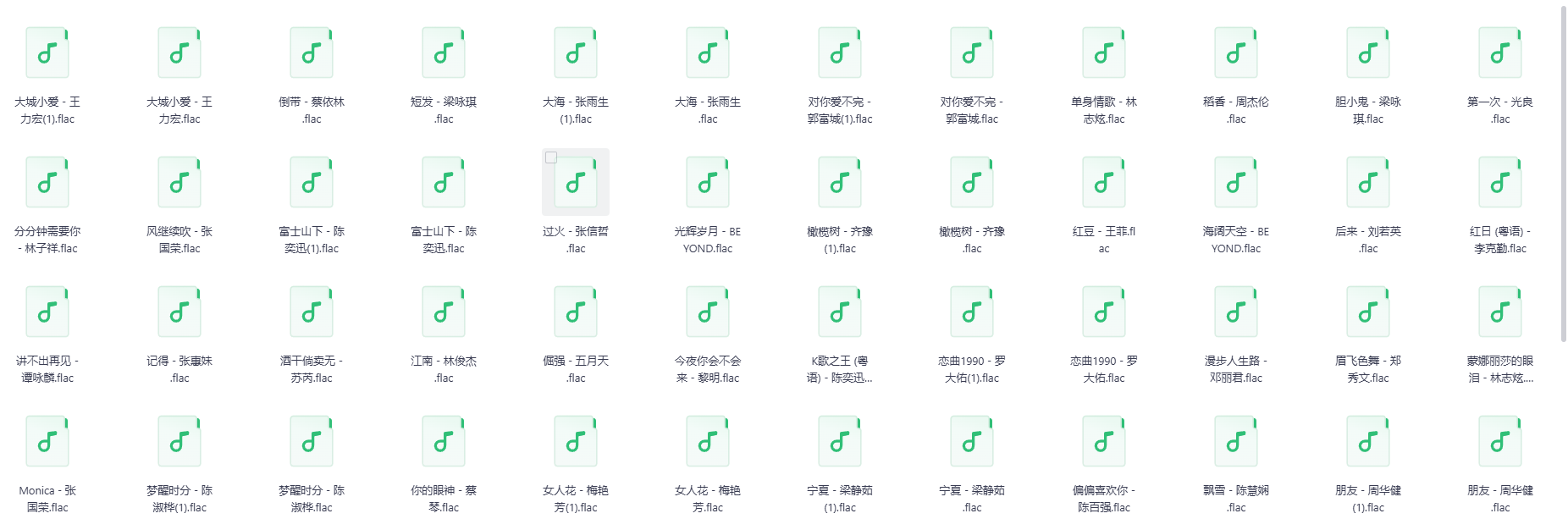The height and width of the screenshot is (530, 1568).
Task: Open 倒带 - 蔡依林.flac
Action: click(312, 52)
